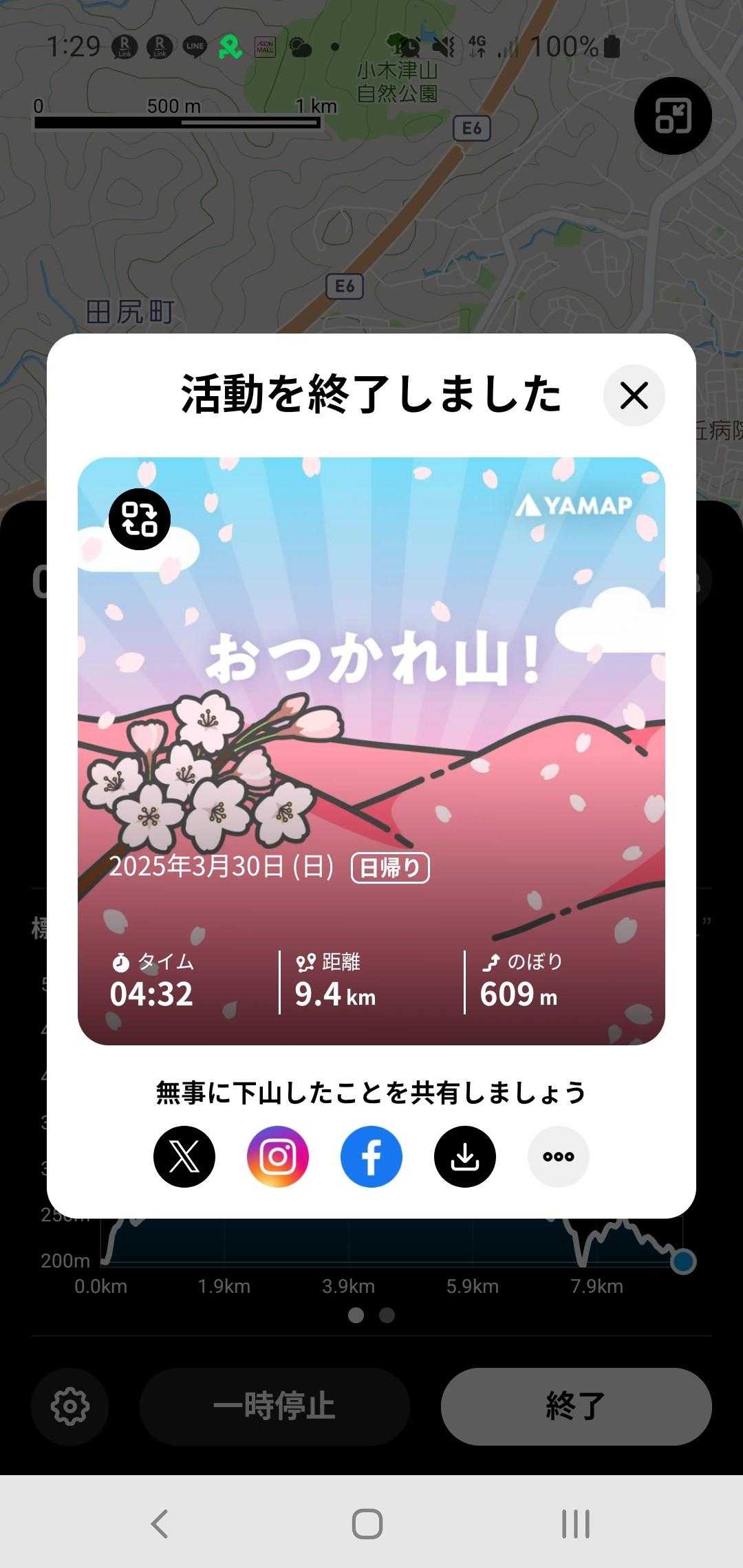Tap the 一時停止 pause button
Screen dimensions: 743x1568
tap(274, 1406)
